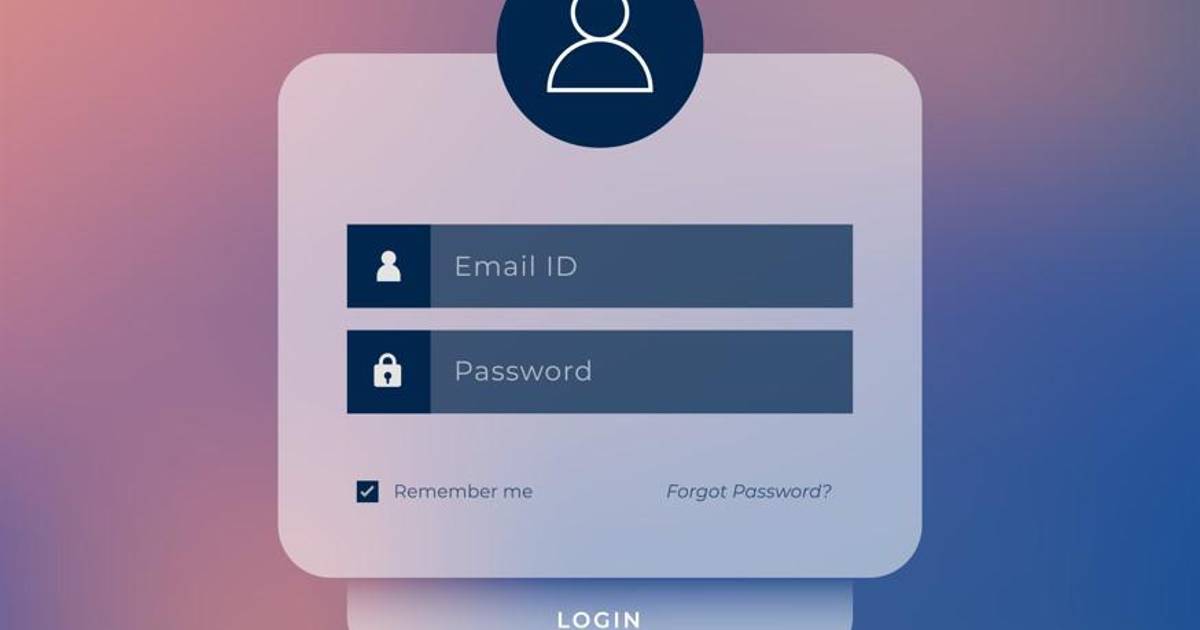Uncheck the Remember me checkbox
Screen dimensions: 1200x630
pyautogui.click(x=368, y=491)
